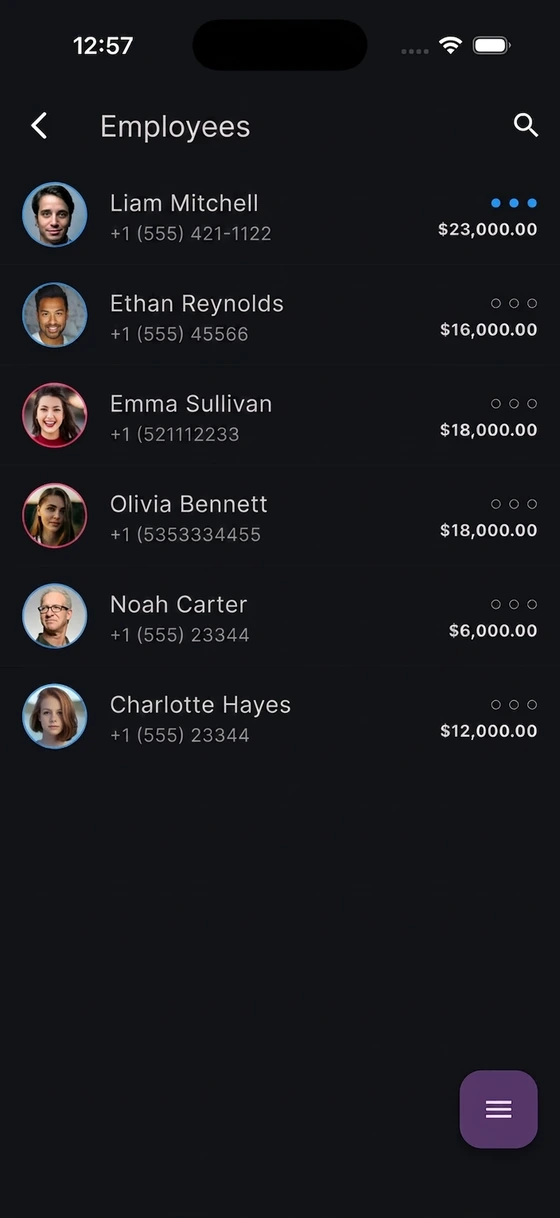Image resolution: width=560 pixels, height=1218 pixels.
Task: Tap the three dots beside Emma Sullivan
Action: point(514,403)
